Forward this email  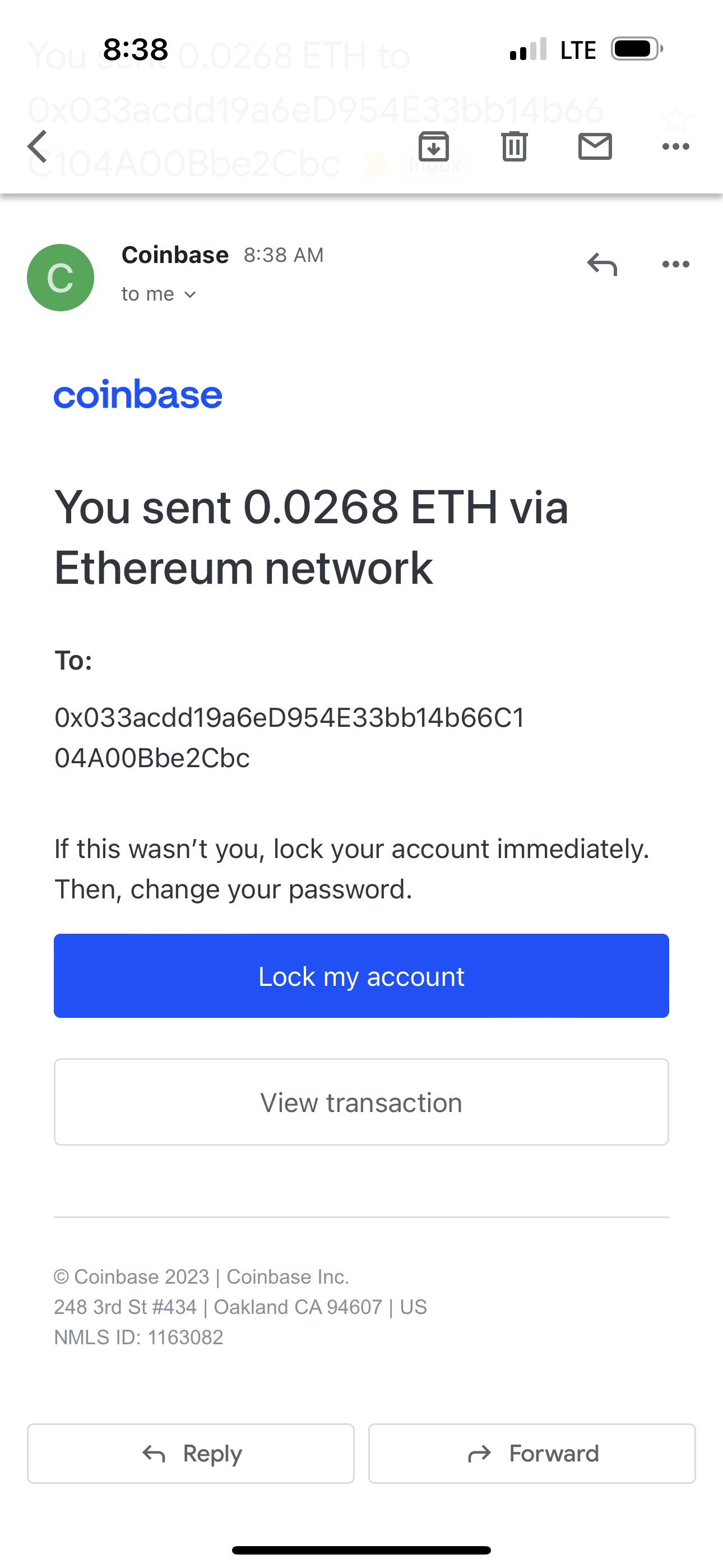(532, 1454)
